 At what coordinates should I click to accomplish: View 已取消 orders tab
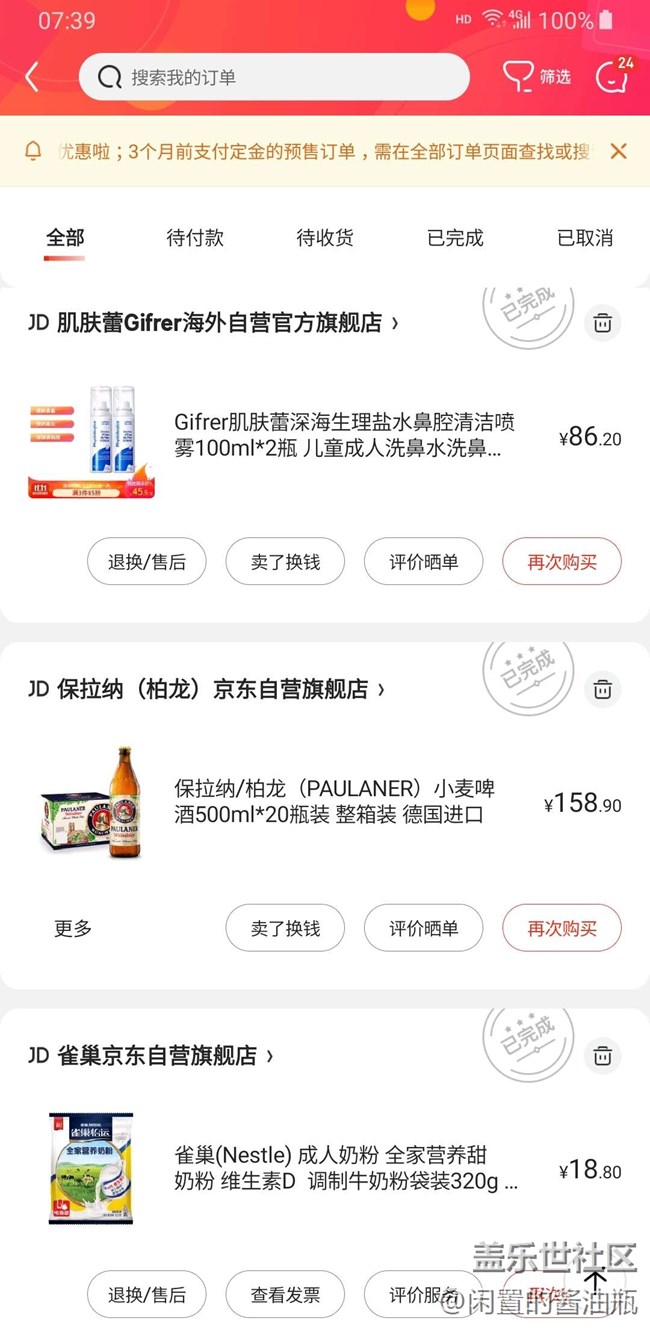[x=585, y=238]
